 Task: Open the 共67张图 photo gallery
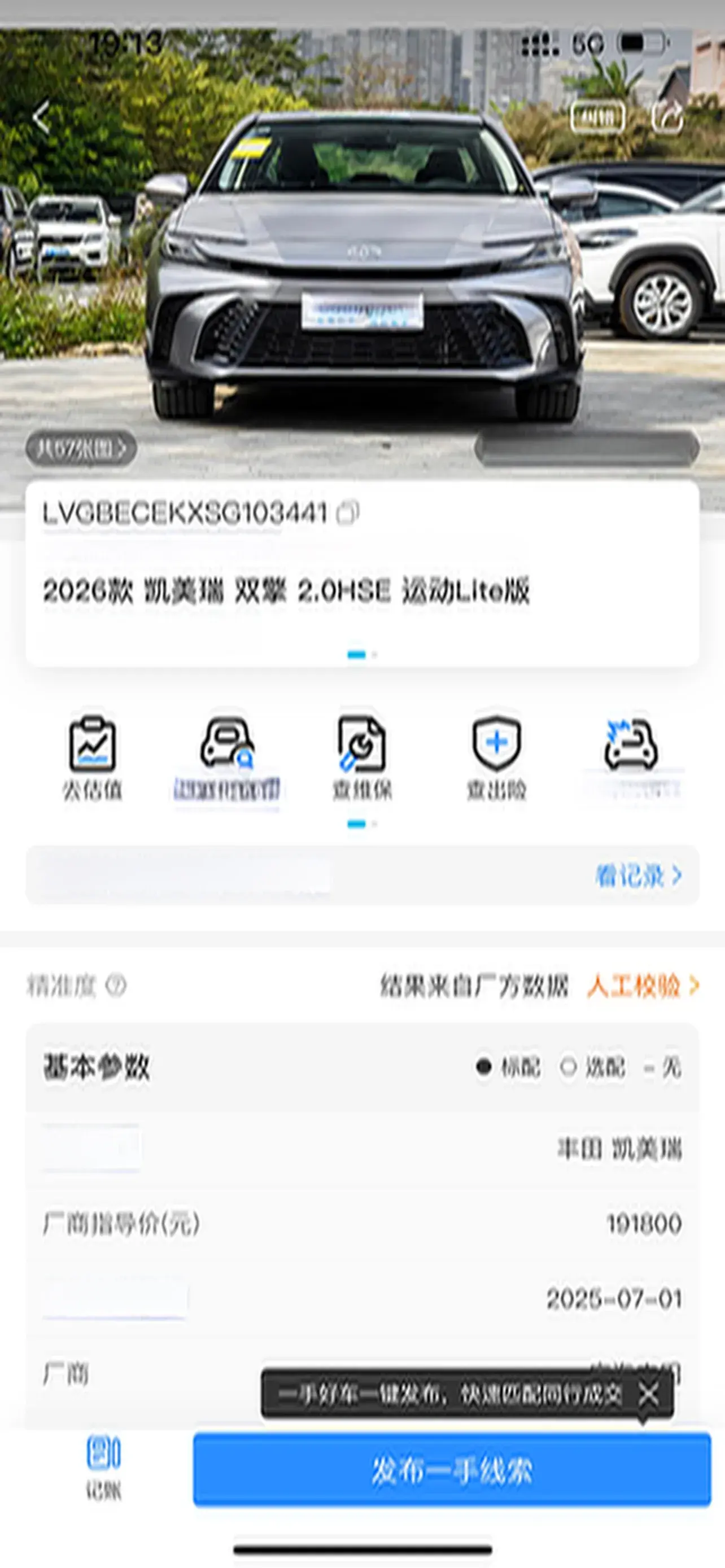[81, 449]
